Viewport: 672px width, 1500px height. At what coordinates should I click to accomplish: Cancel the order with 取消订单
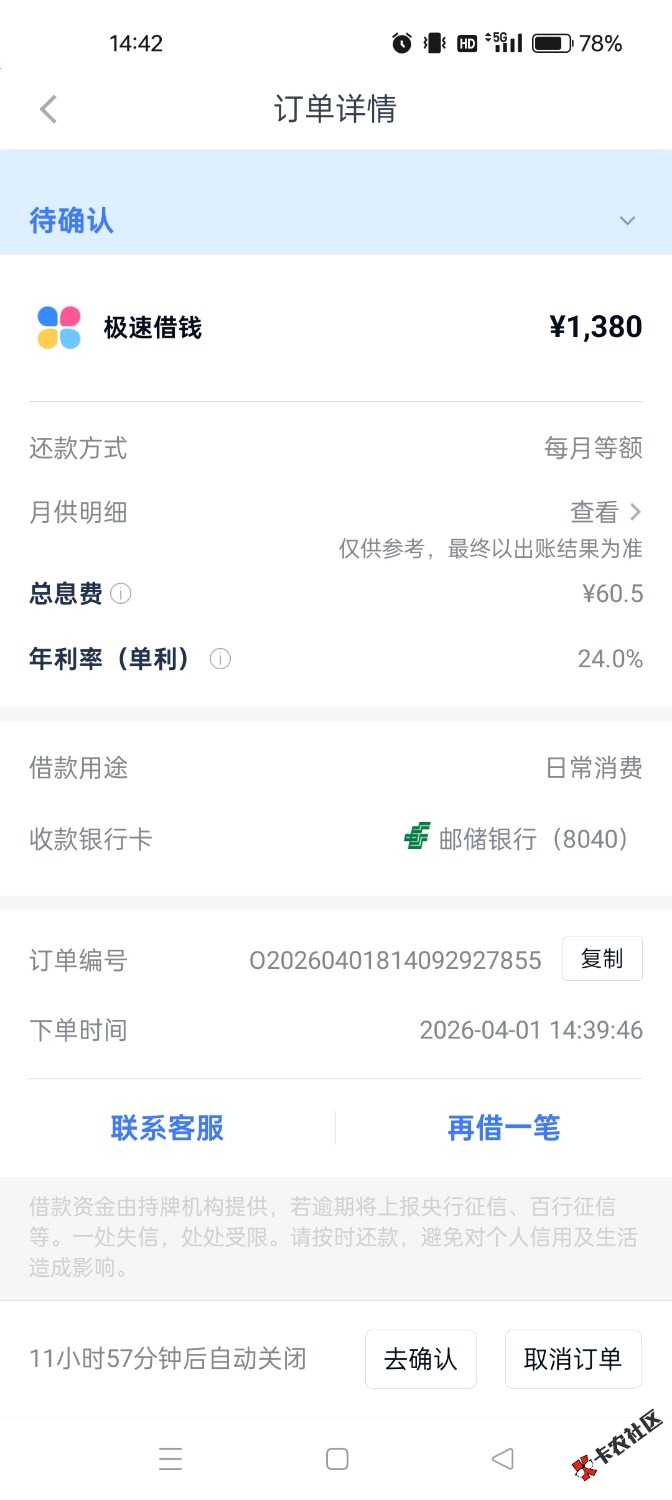(x=573, y=1359)
